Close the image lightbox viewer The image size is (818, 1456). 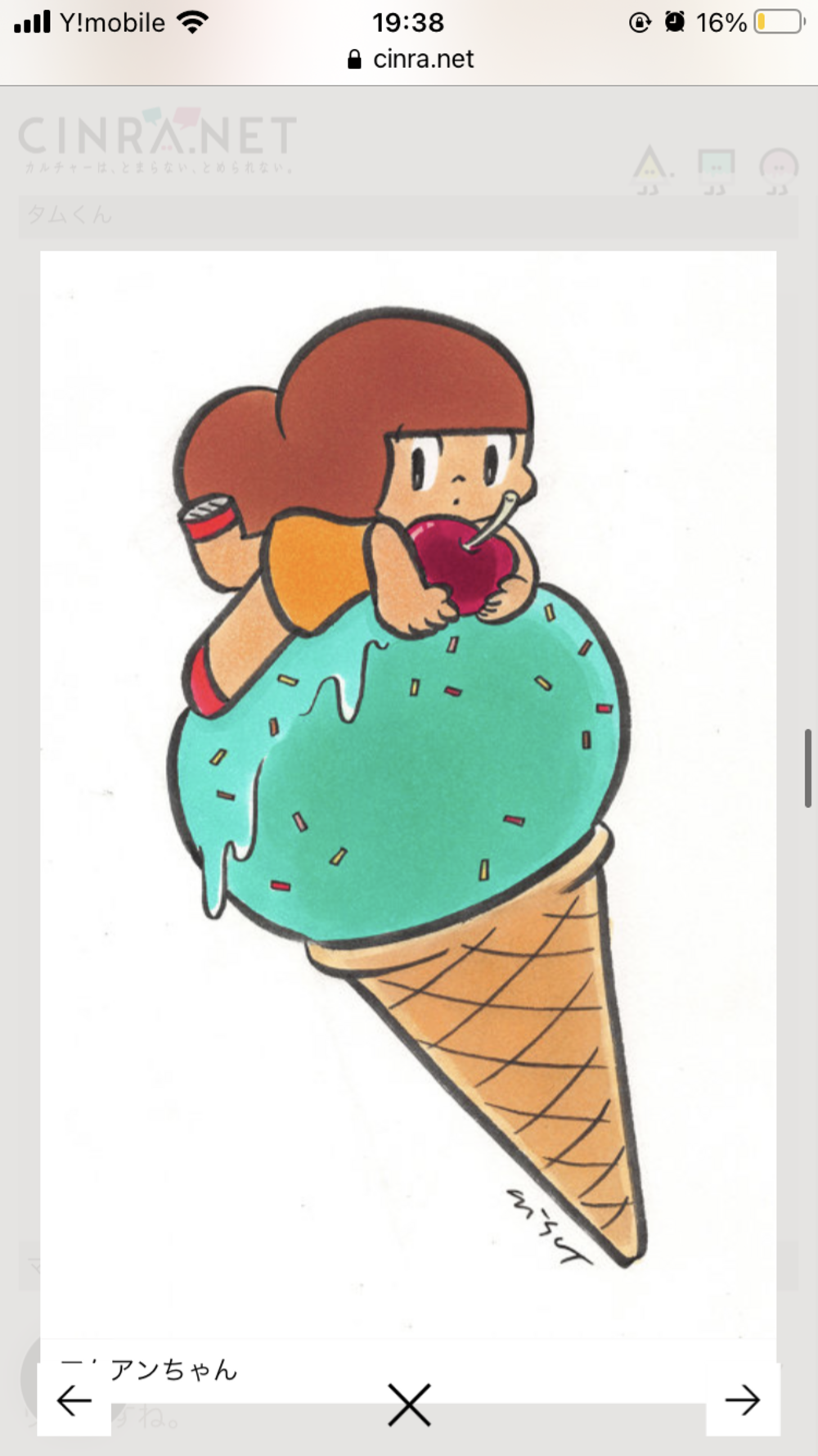[x=409, y=1404]
